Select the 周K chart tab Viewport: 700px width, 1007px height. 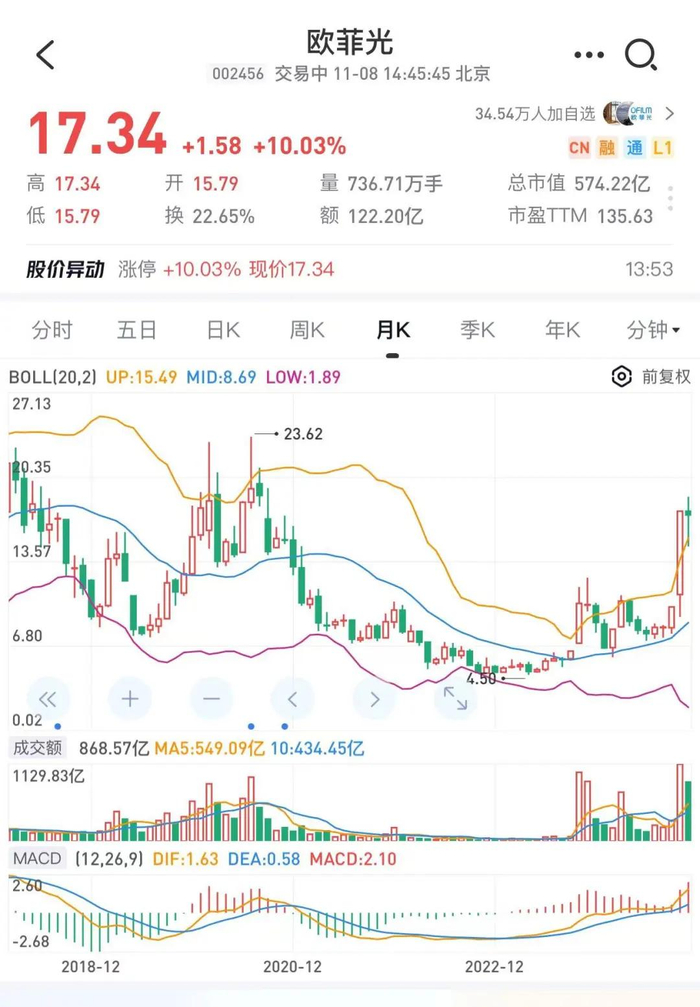tap(307, 330)
